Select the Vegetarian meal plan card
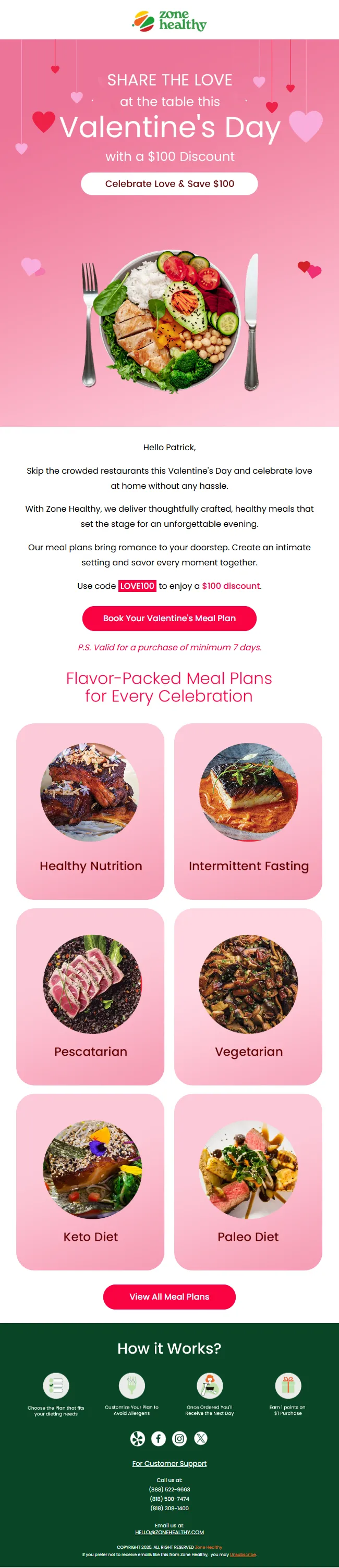Image resolution: width=339 pixels, height=1568 pixels. (248, 996)
